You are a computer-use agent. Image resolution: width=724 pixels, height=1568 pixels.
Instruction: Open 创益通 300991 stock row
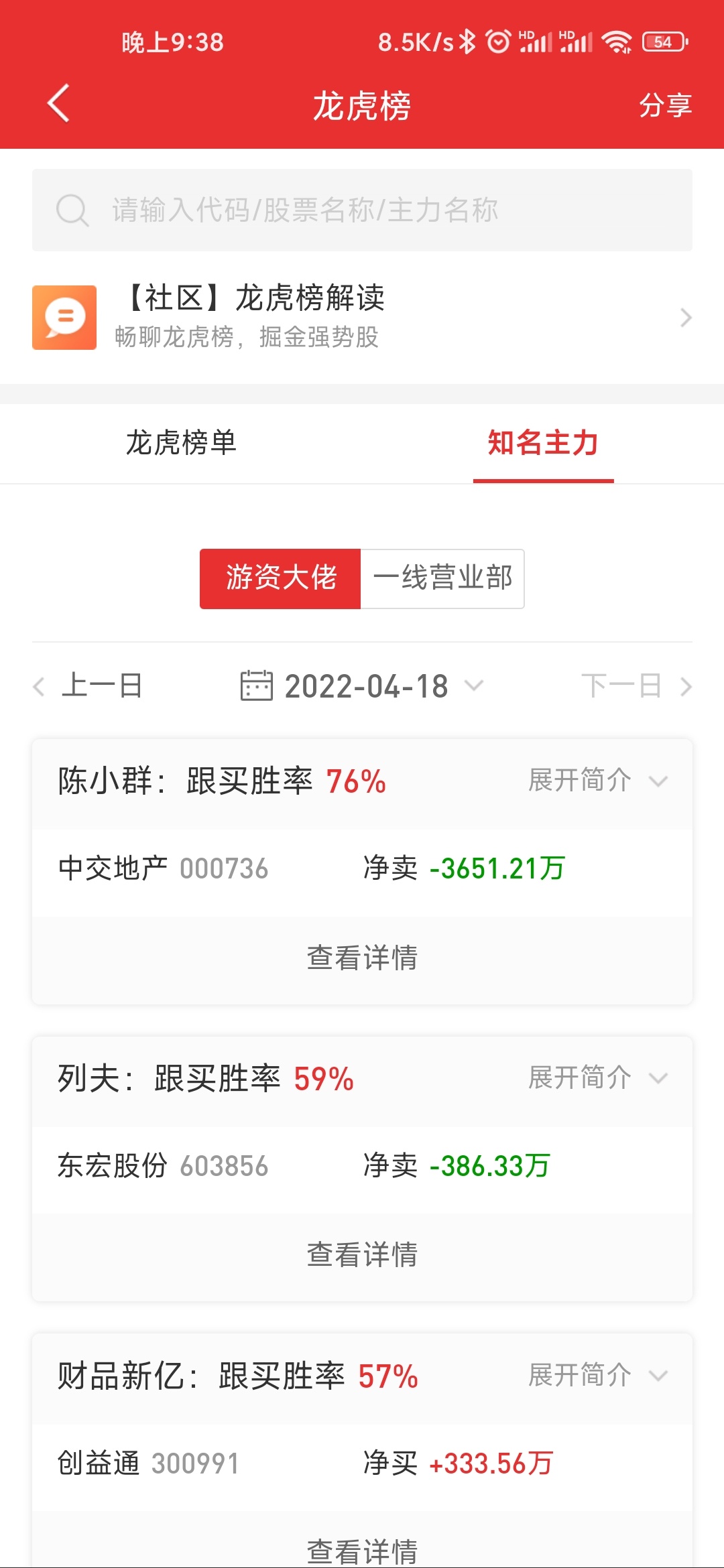(x=362, y=1464)
